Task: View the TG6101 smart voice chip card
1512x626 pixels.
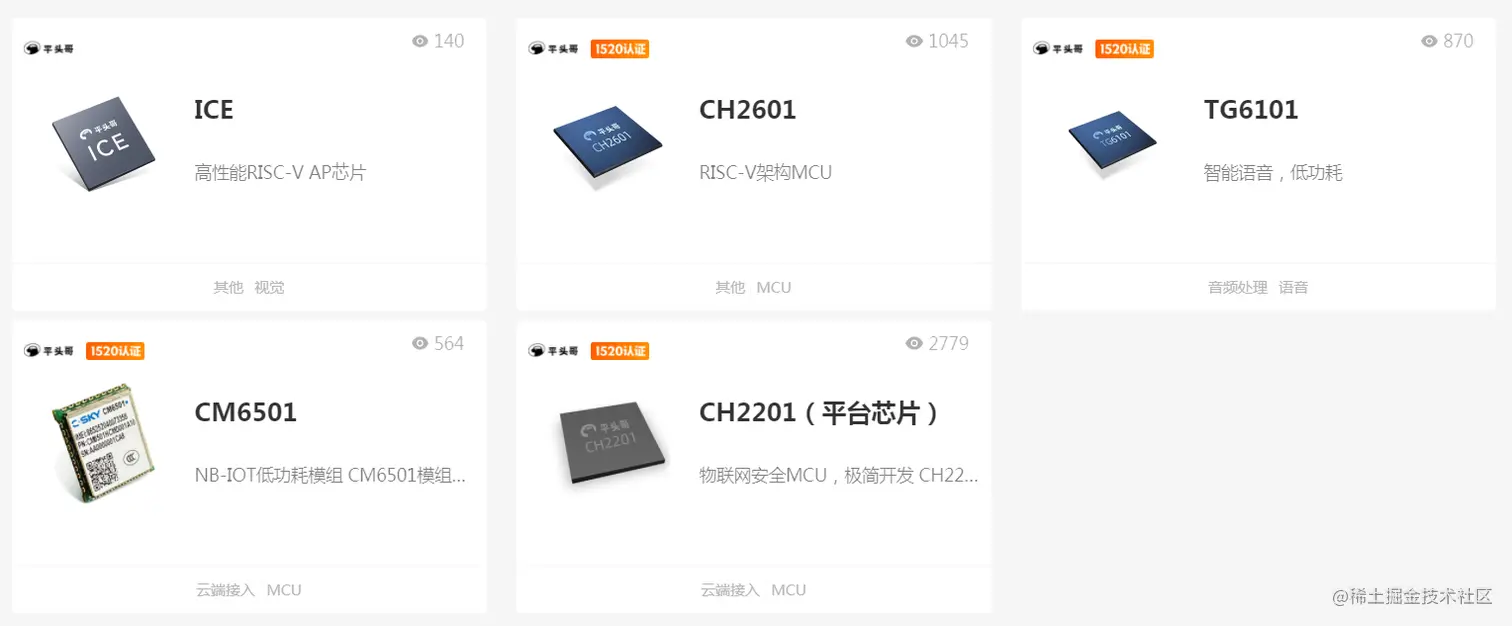Action: (1250, 110)
